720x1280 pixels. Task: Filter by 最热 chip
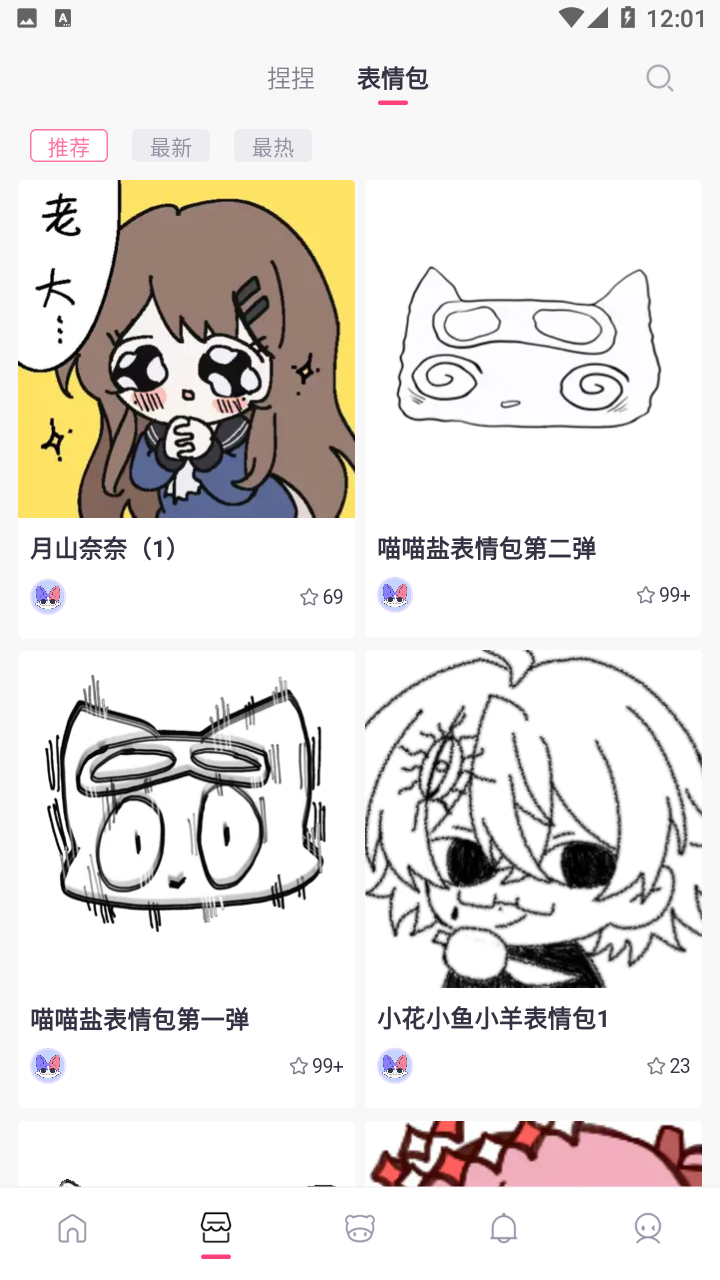[x=273, y=146]
